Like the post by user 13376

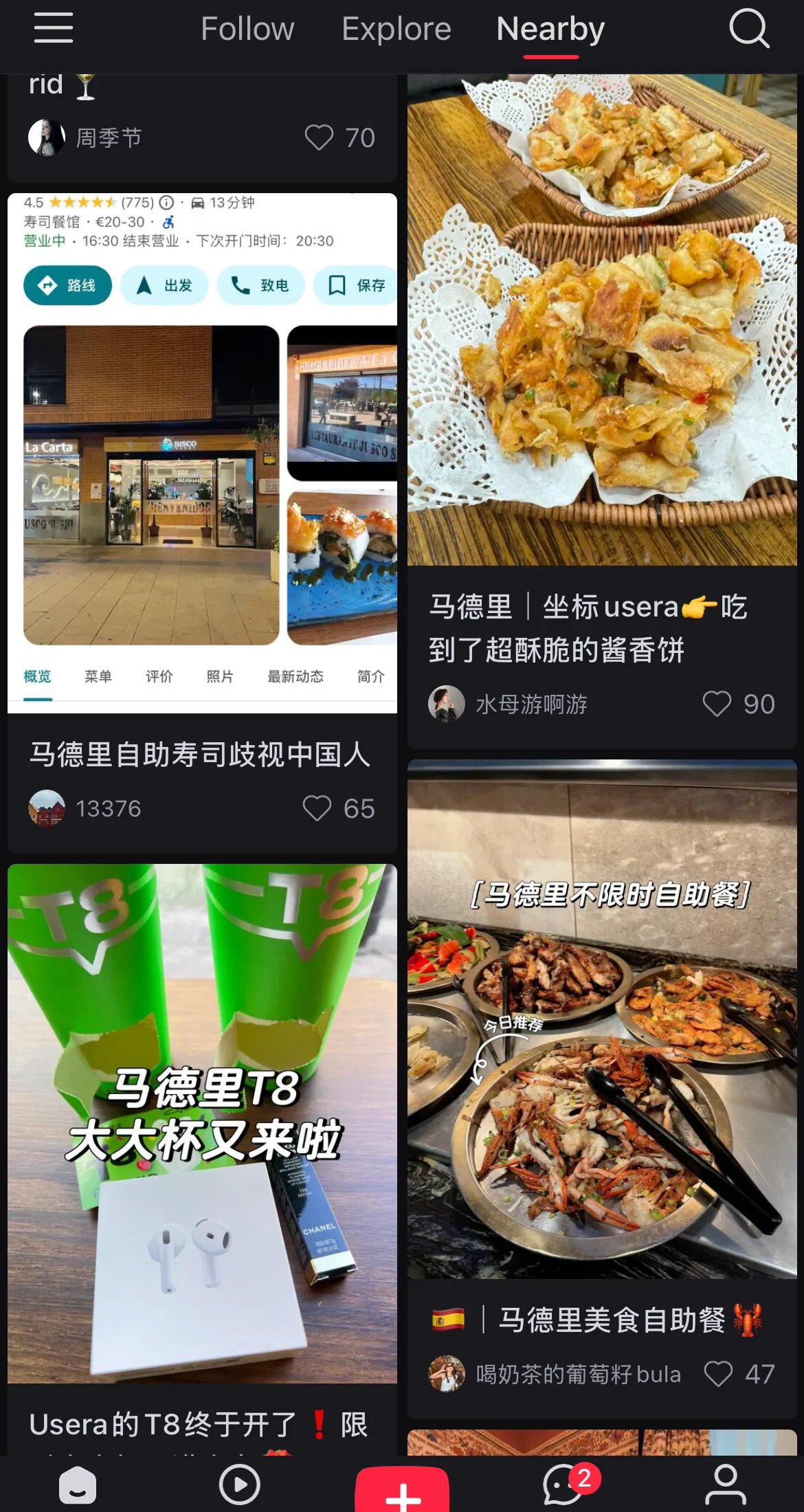[317, 808]
